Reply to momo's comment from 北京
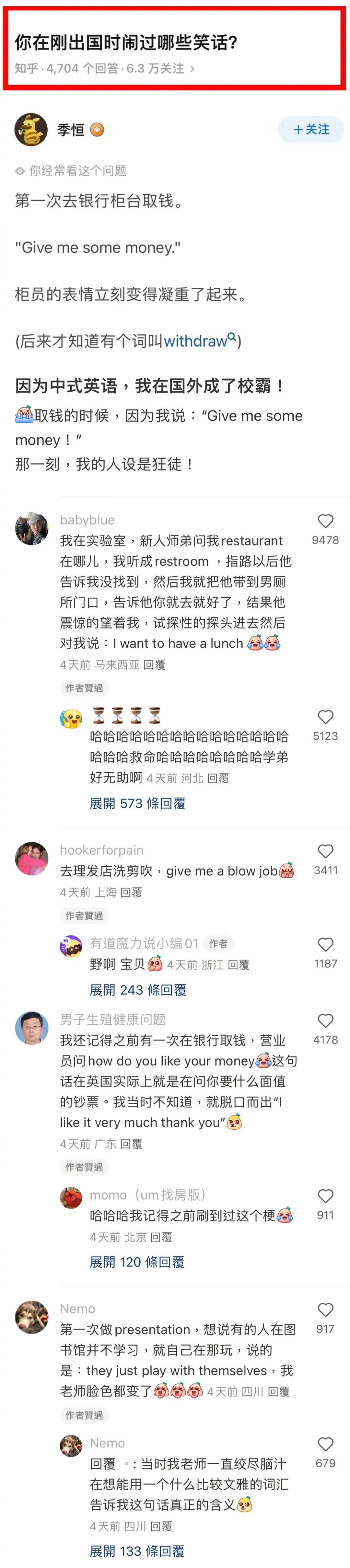The image size is (350, 1568). 161,1237
